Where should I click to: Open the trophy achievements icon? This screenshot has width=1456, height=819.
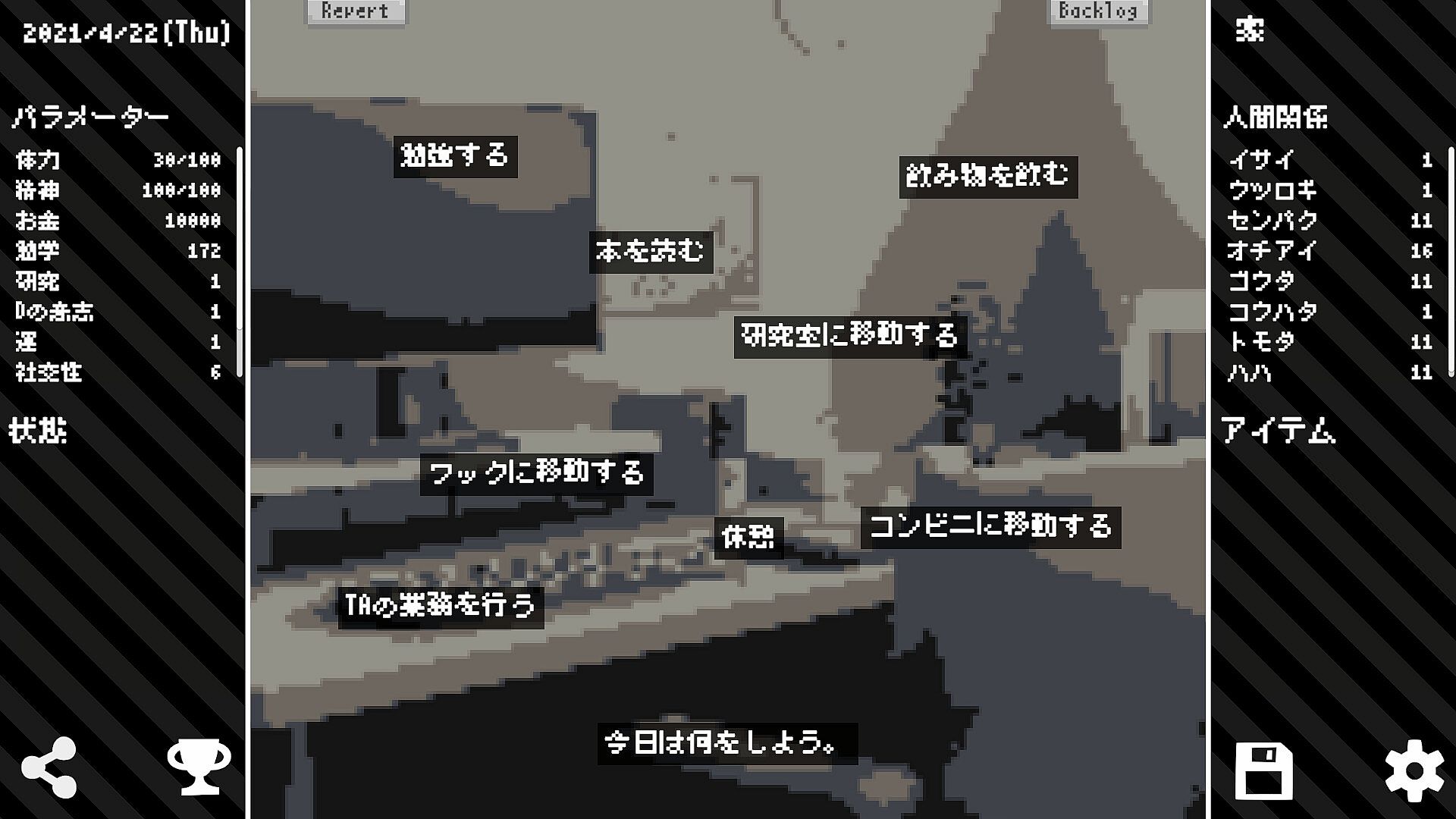[199, 767]
